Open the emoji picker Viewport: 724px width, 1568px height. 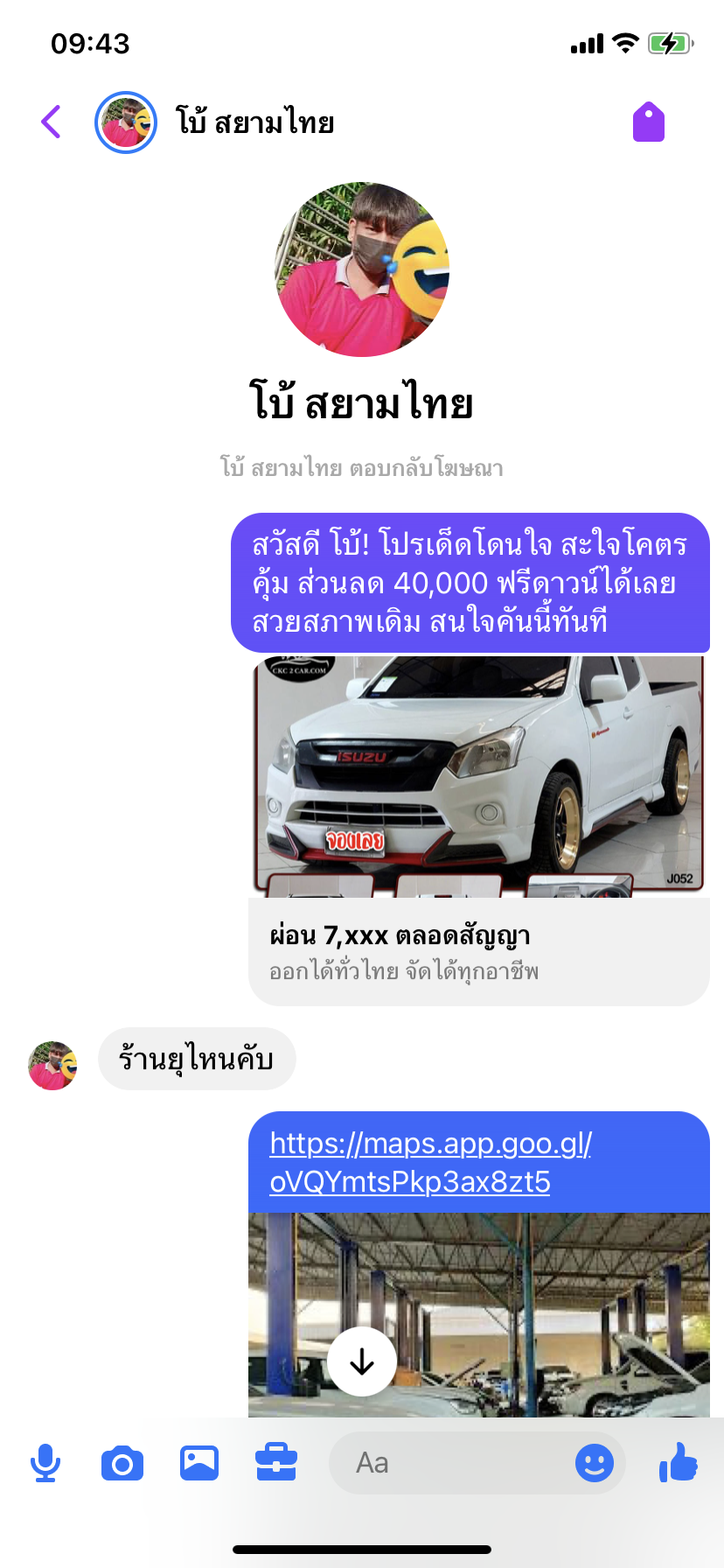click(x=595, y=1463)
